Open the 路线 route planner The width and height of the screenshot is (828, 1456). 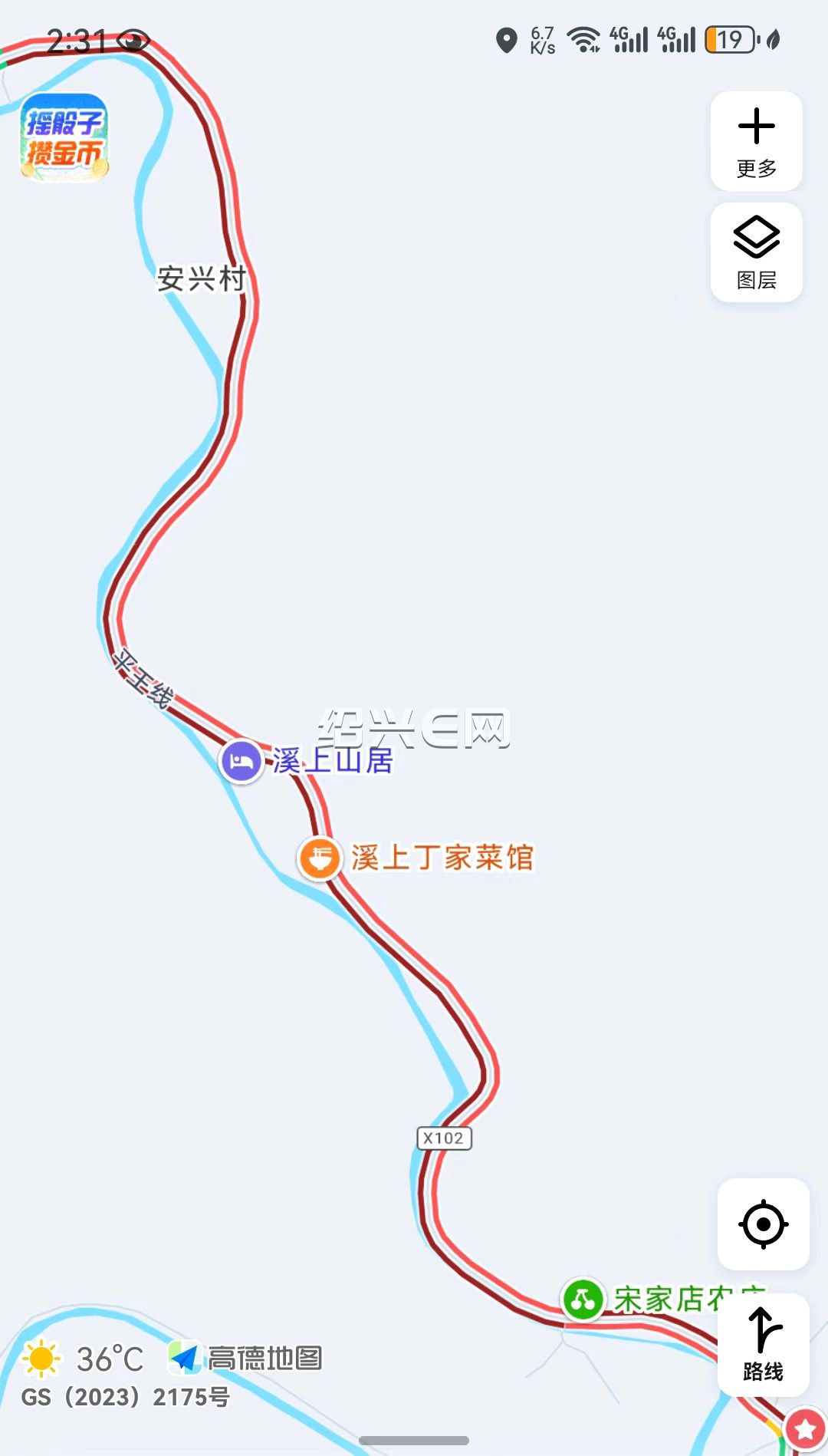coord(764,1345)
